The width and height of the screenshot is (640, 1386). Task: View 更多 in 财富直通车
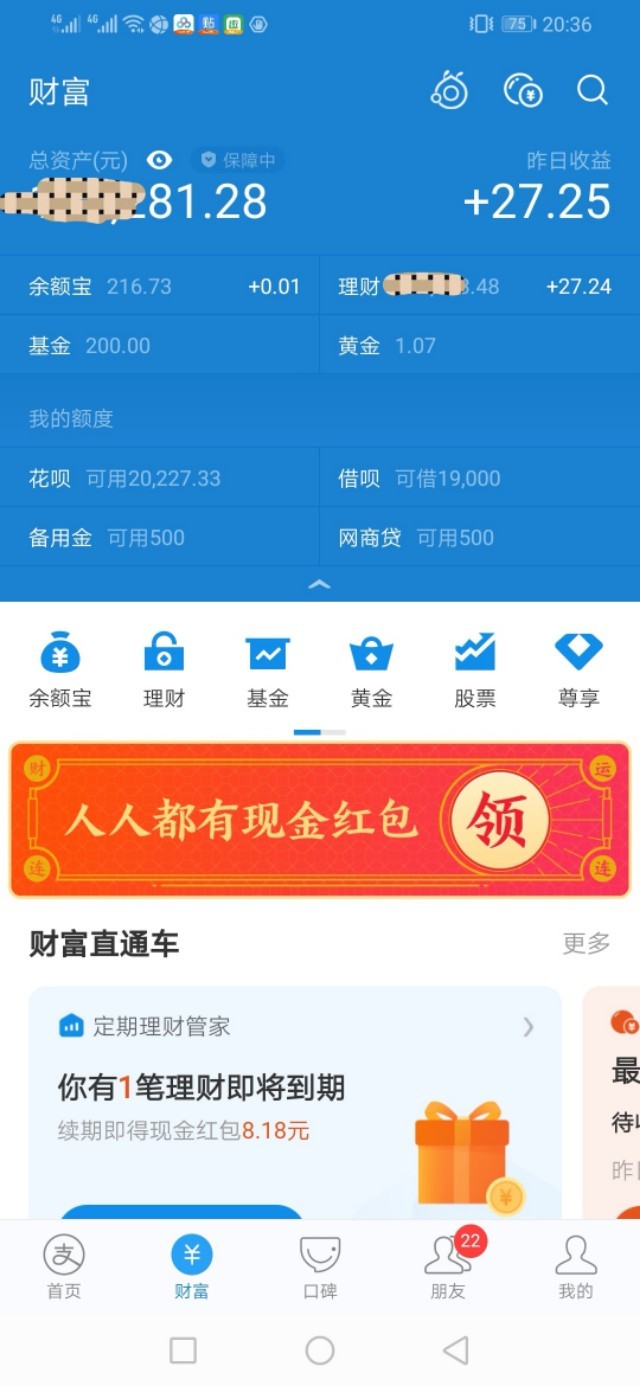[586, 943]
